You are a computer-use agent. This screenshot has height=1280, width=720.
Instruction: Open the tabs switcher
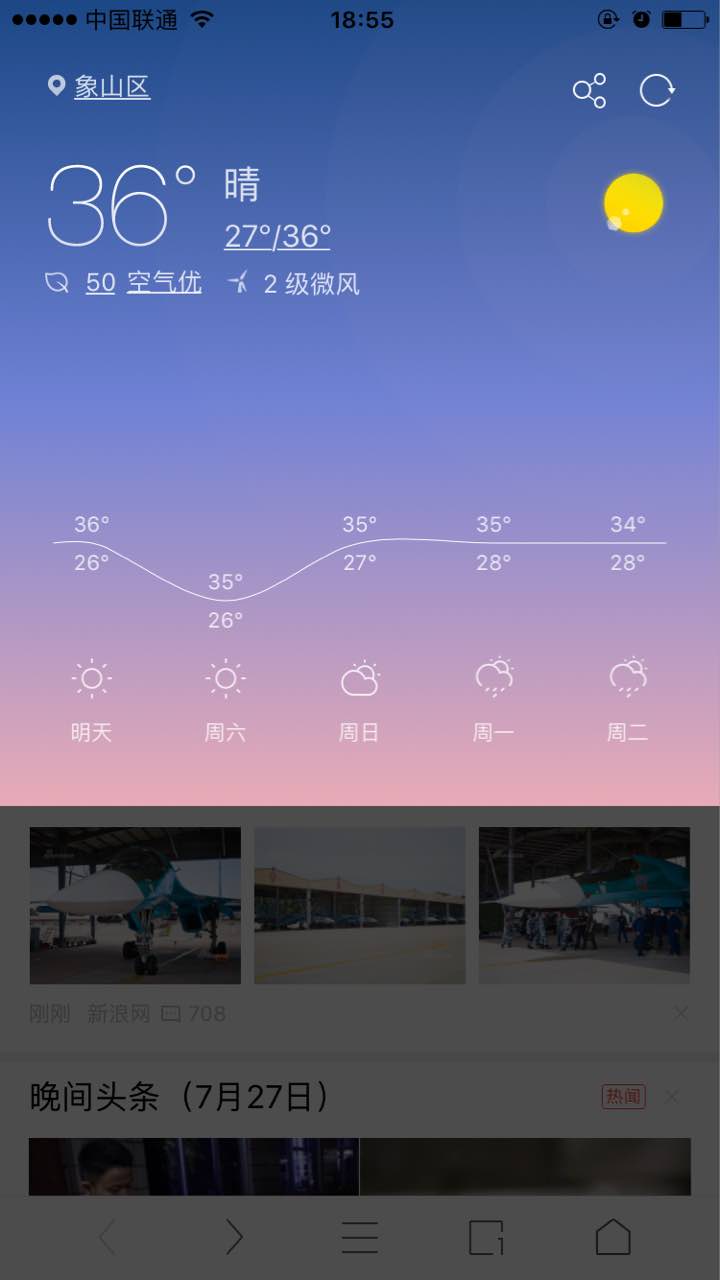486,1238
